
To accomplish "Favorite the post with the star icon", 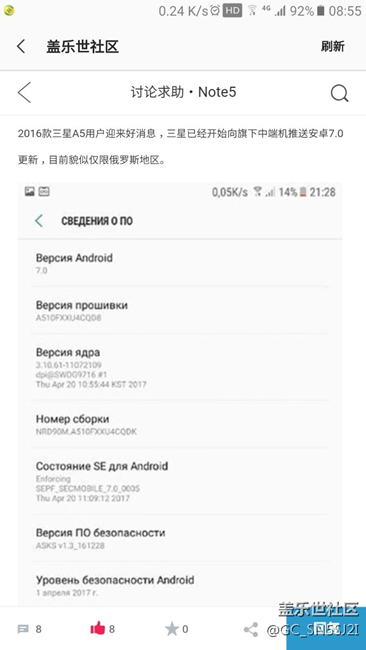I will click(x=172, y=629).
